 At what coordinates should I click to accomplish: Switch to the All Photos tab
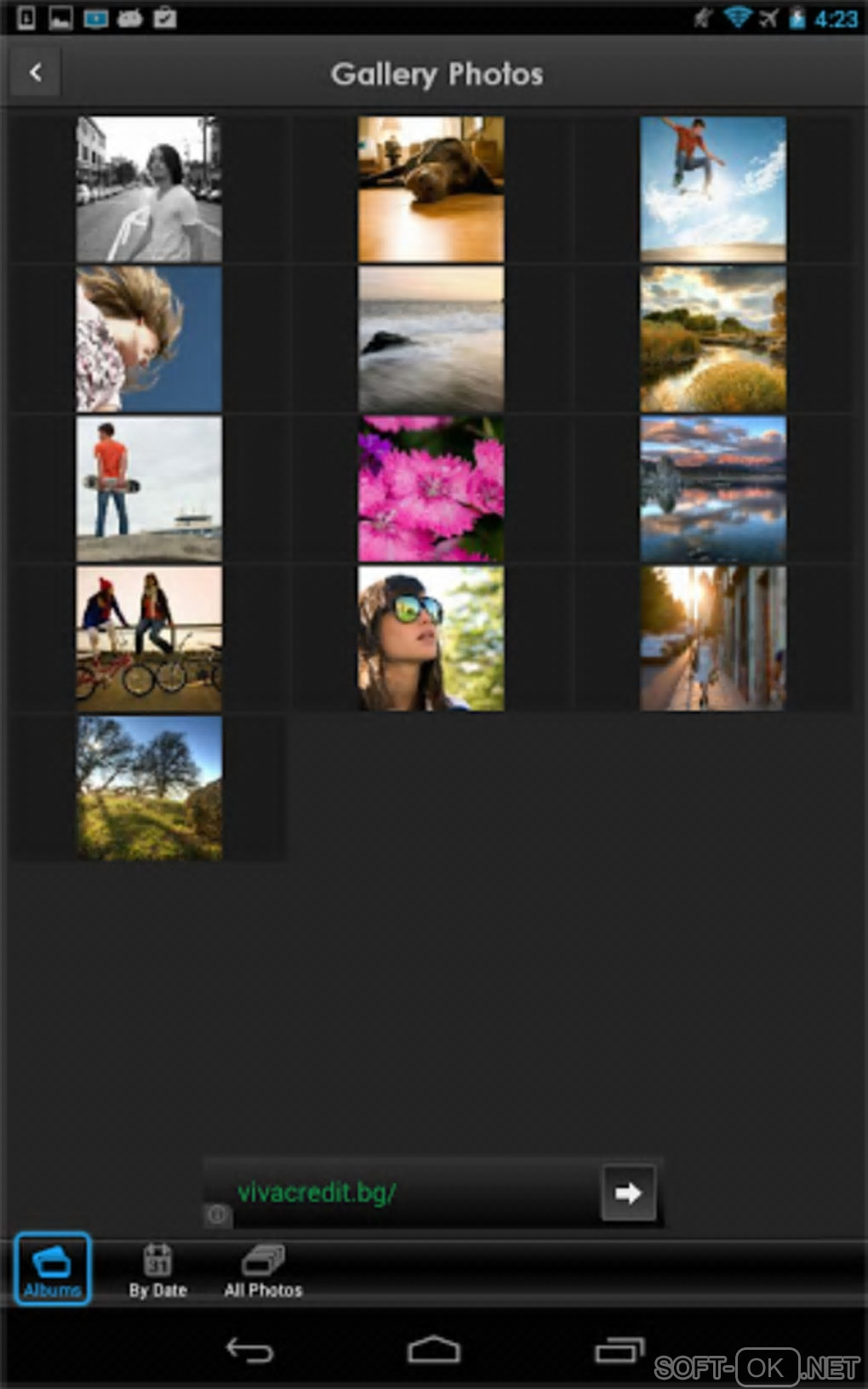(263, 1271)
